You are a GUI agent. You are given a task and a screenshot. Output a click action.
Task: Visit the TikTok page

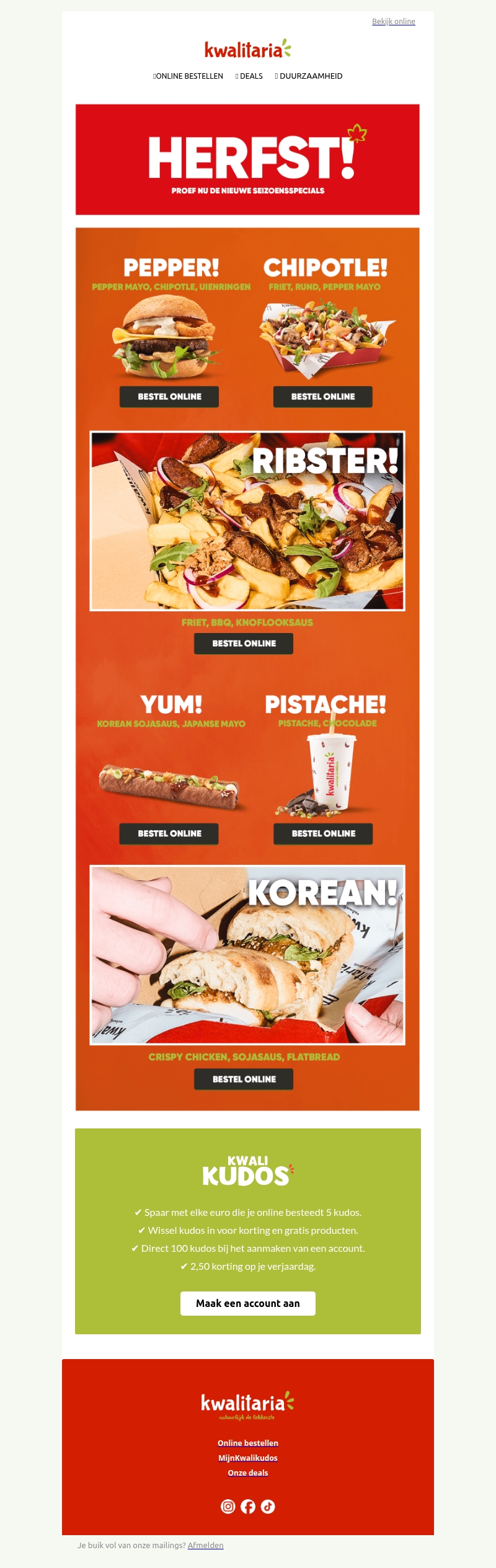pos(268,1506)
